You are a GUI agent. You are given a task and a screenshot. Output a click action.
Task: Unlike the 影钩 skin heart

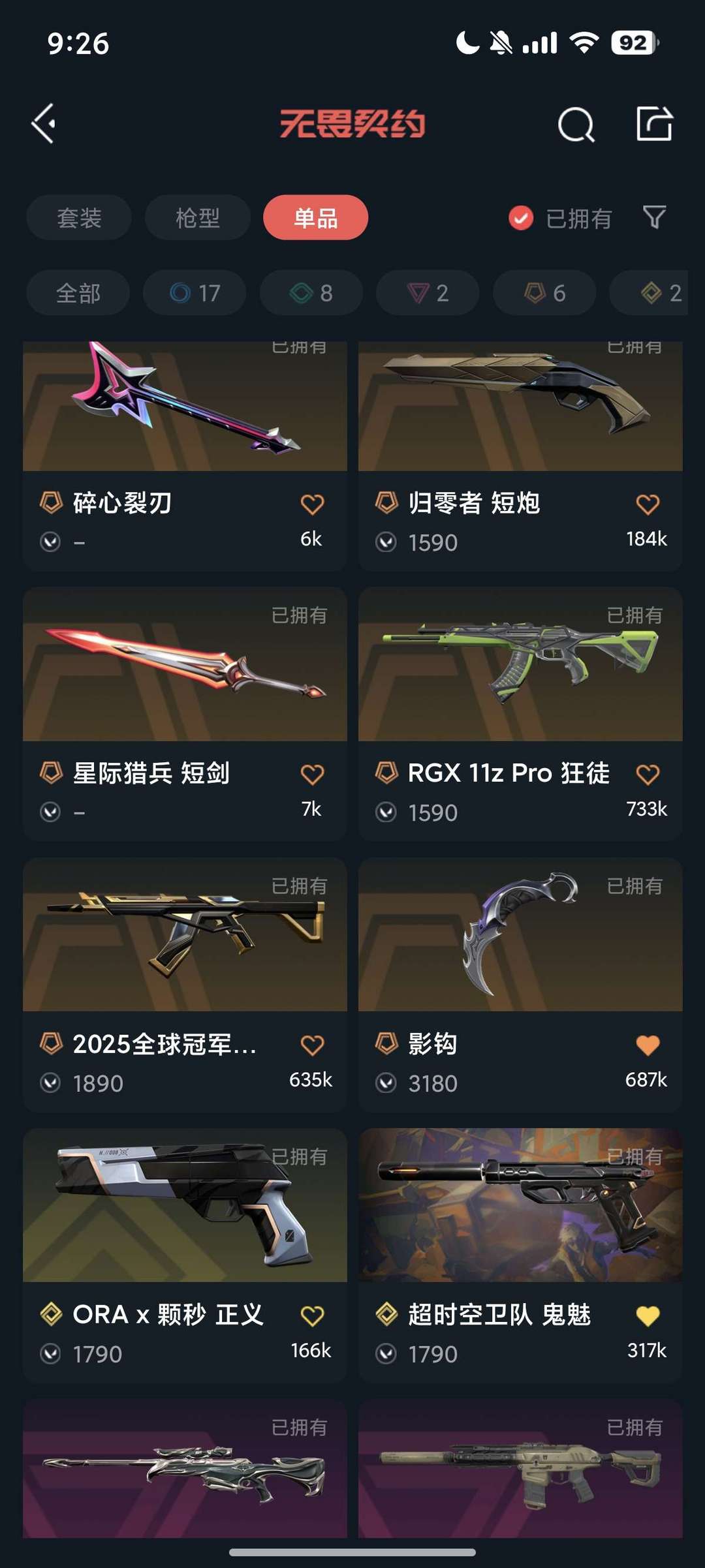pos(647,1045)
